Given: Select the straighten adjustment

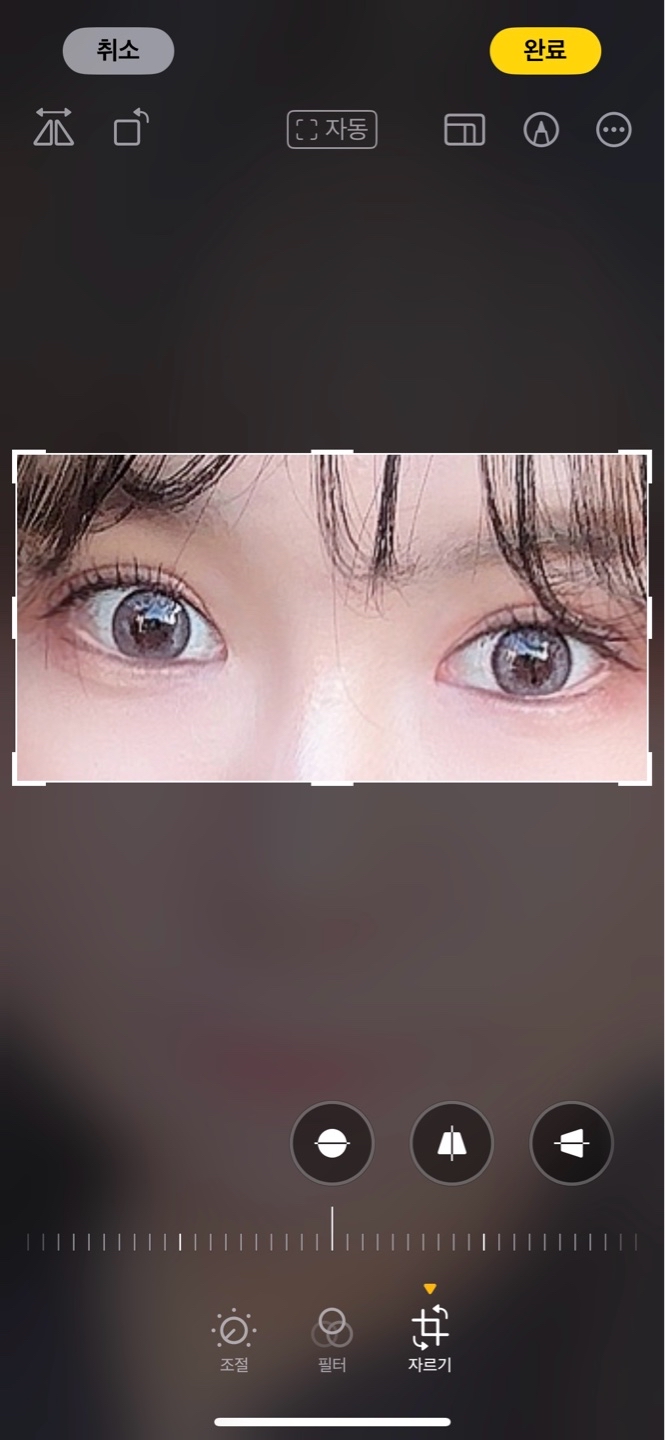Looking at the screenshot, I should click(x=332, y=1144).
